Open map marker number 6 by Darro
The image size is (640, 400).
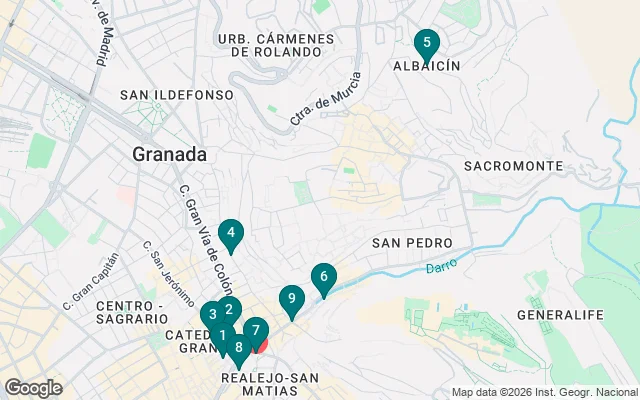click(x=323, y=277)
